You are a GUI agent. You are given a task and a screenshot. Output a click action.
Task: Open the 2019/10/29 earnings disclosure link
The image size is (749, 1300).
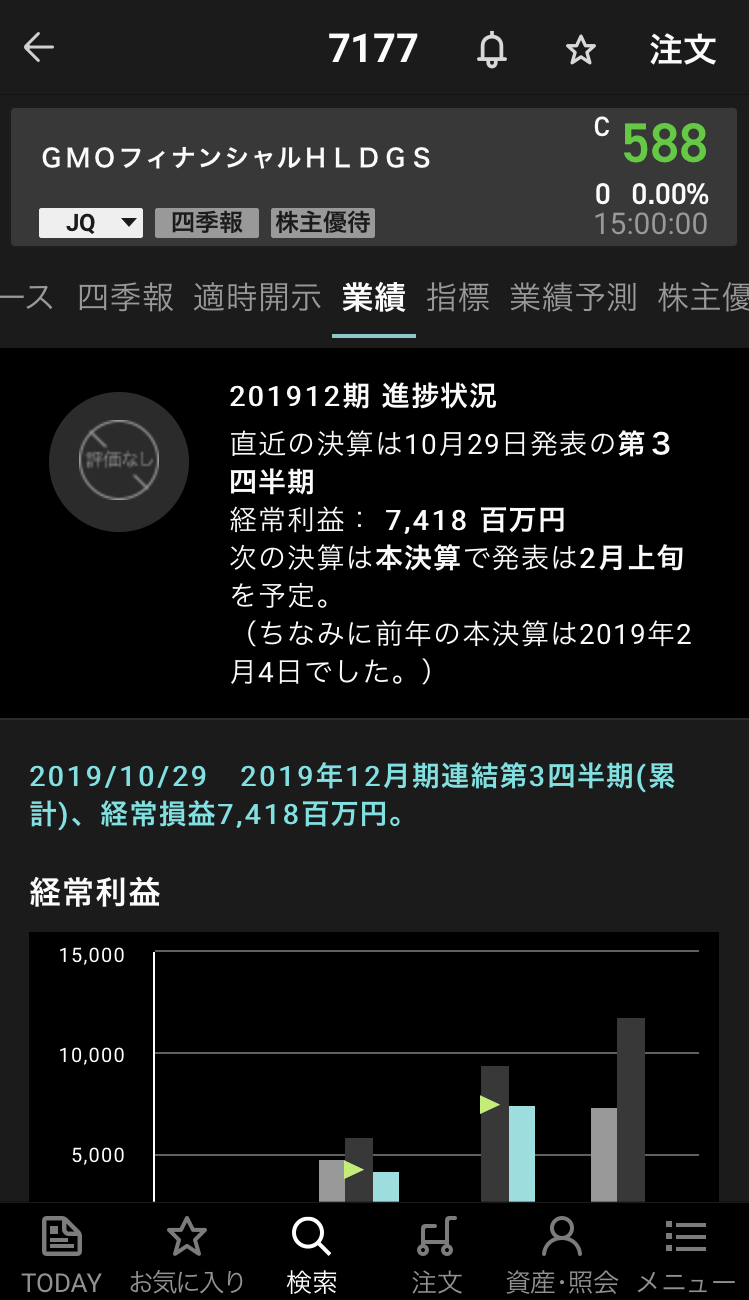pyautogui.click(x=352, y=796)
